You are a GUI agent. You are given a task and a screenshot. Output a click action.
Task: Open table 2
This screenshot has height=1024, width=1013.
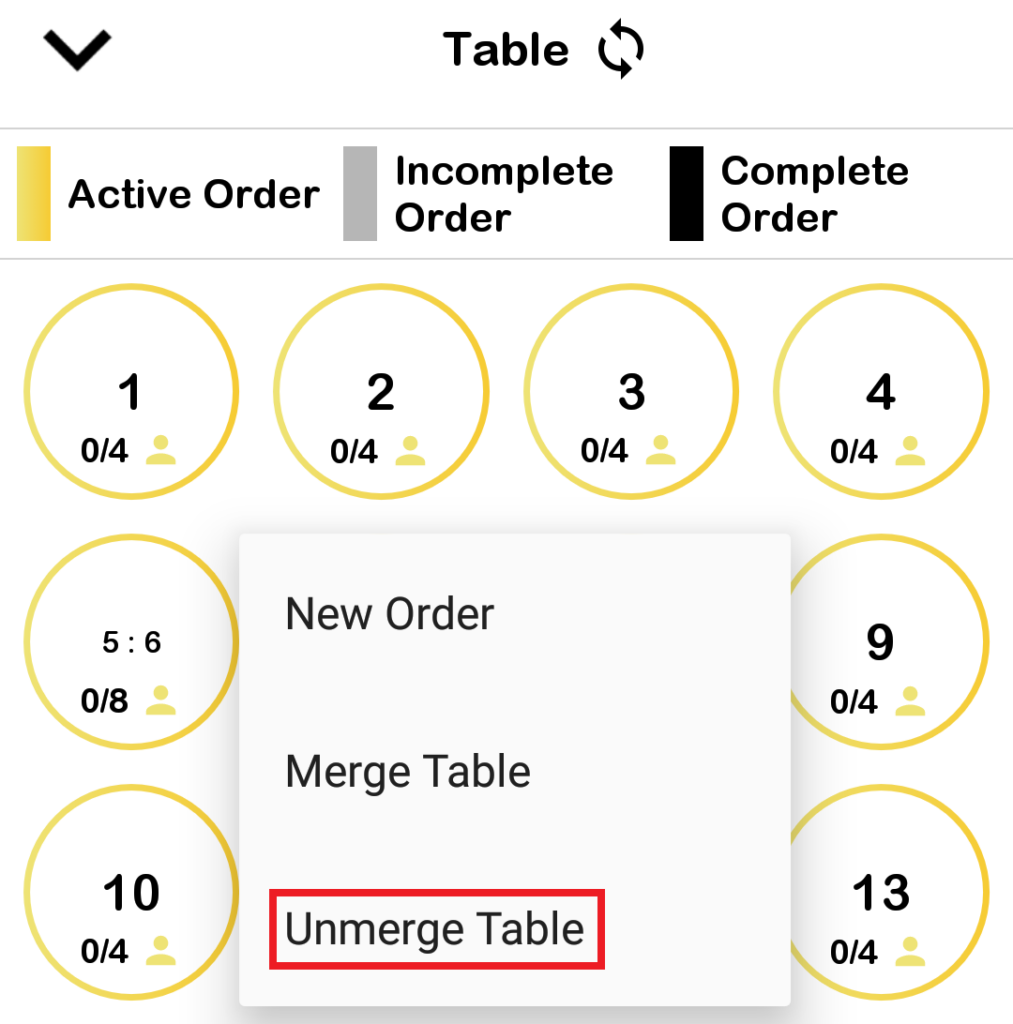[x=380, y=392]
